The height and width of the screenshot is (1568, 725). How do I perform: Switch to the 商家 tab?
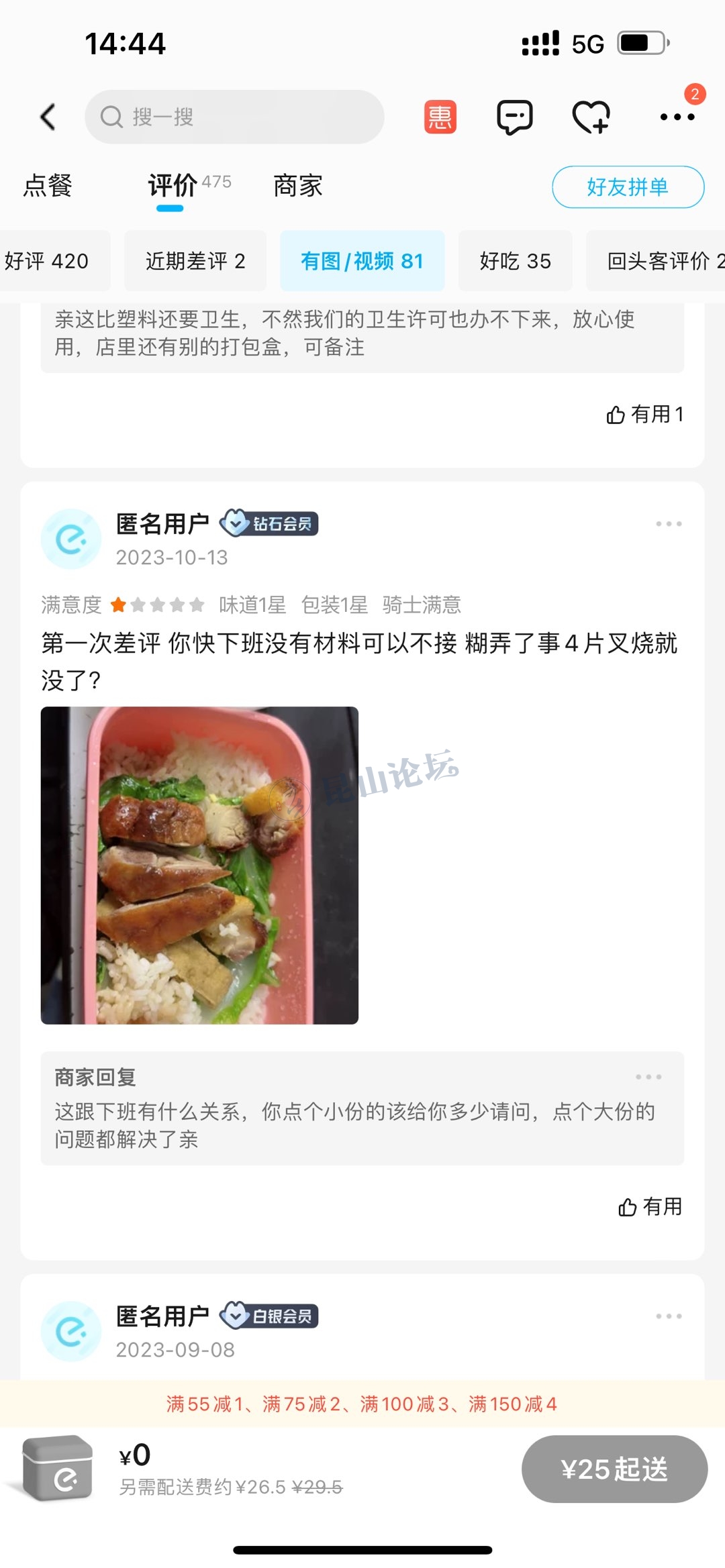(x=297, y=186)
